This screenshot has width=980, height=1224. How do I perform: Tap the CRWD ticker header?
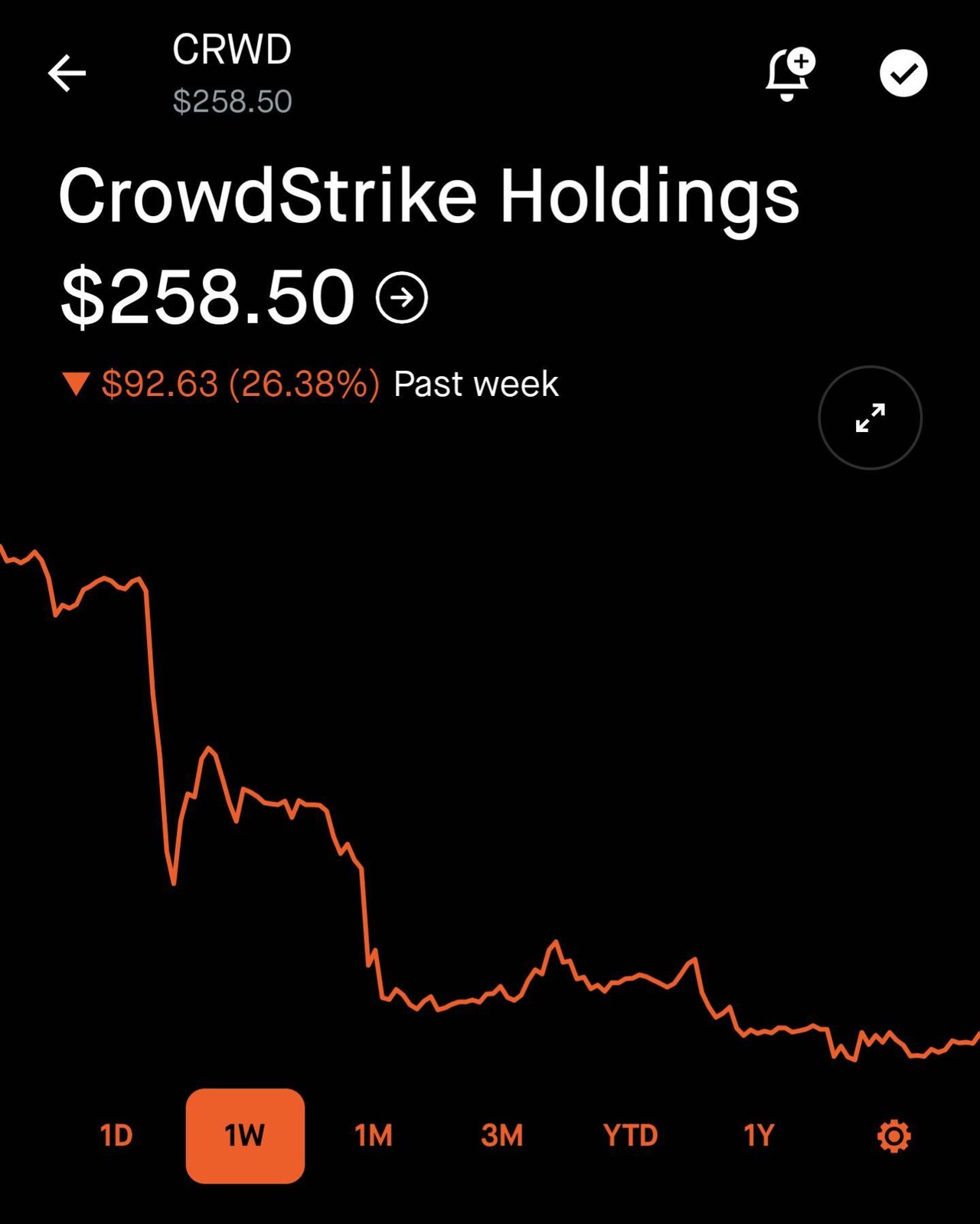[x=234, y=50]
